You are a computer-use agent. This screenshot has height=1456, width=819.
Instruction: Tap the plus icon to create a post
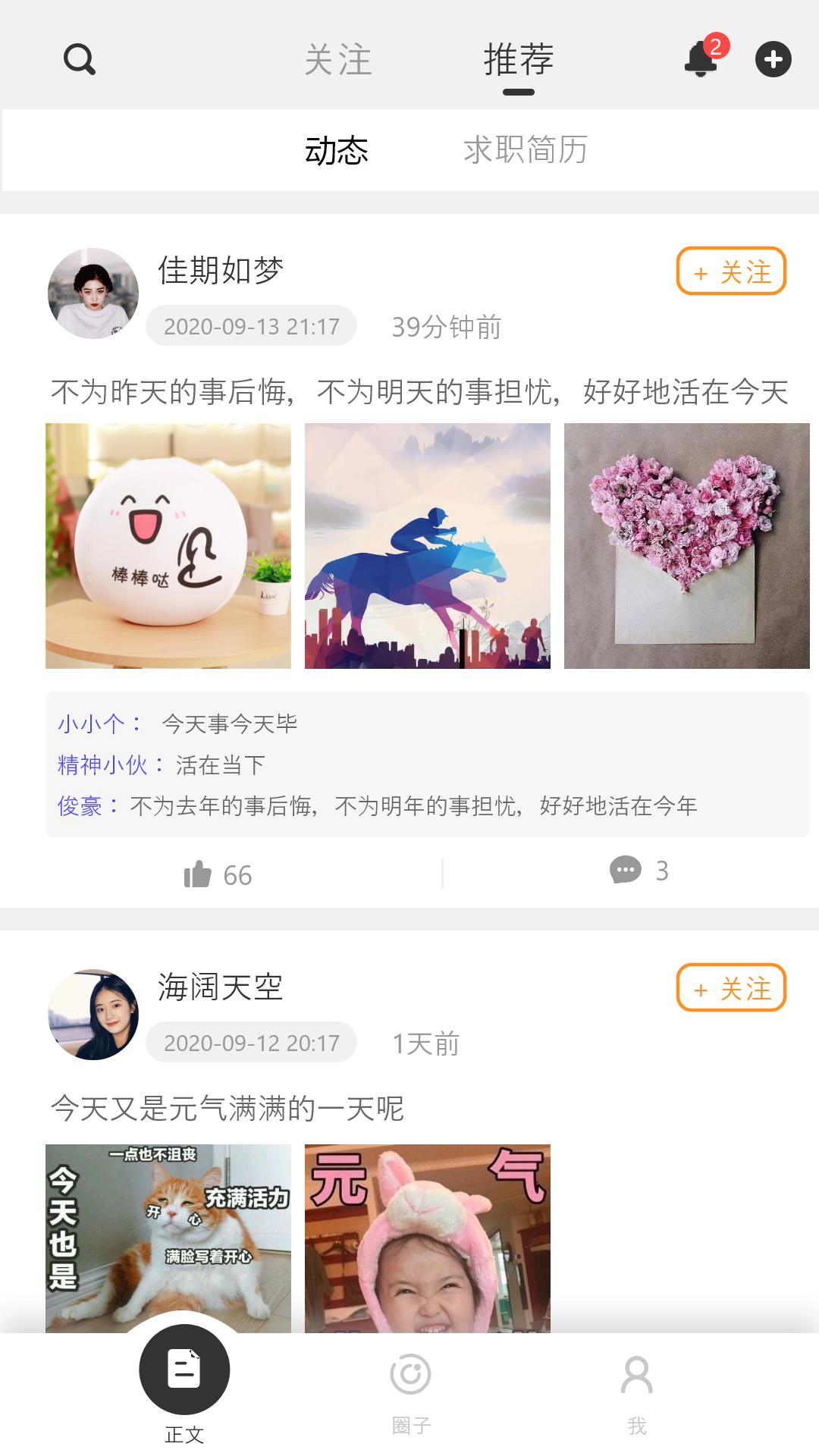point(773,59)
